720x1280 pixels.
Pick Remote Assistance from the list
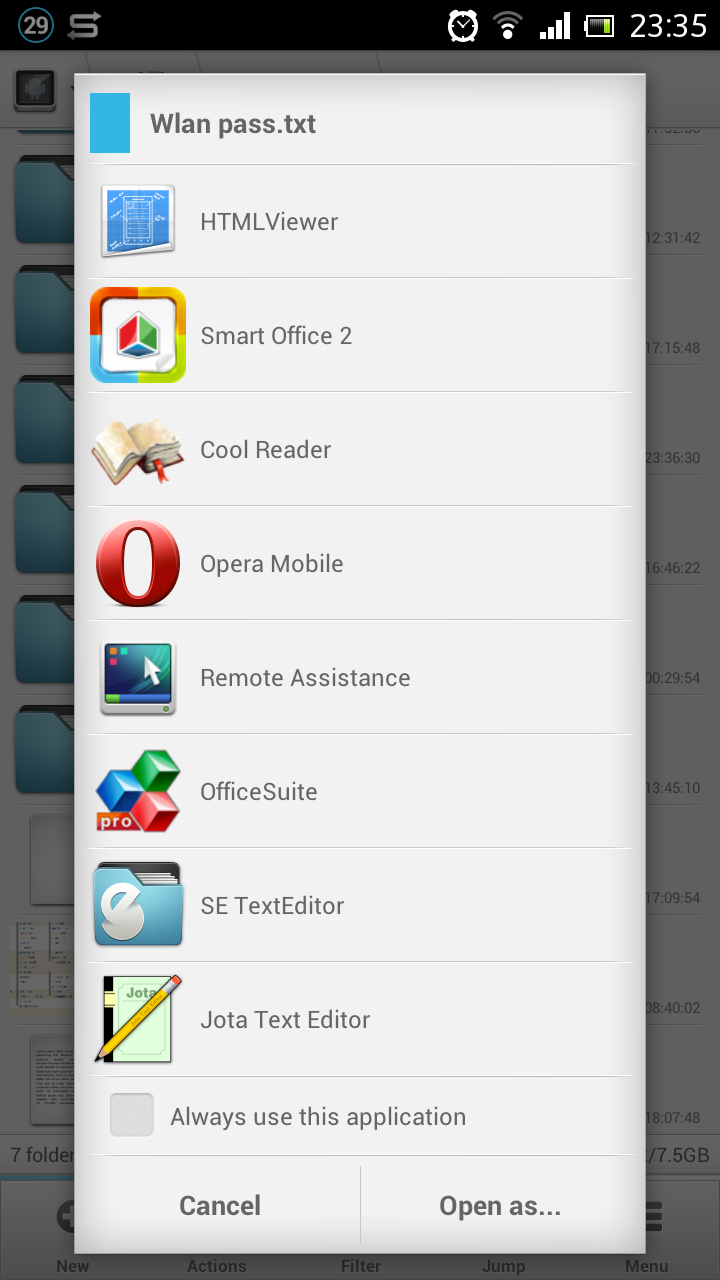(x=360, y=677)
